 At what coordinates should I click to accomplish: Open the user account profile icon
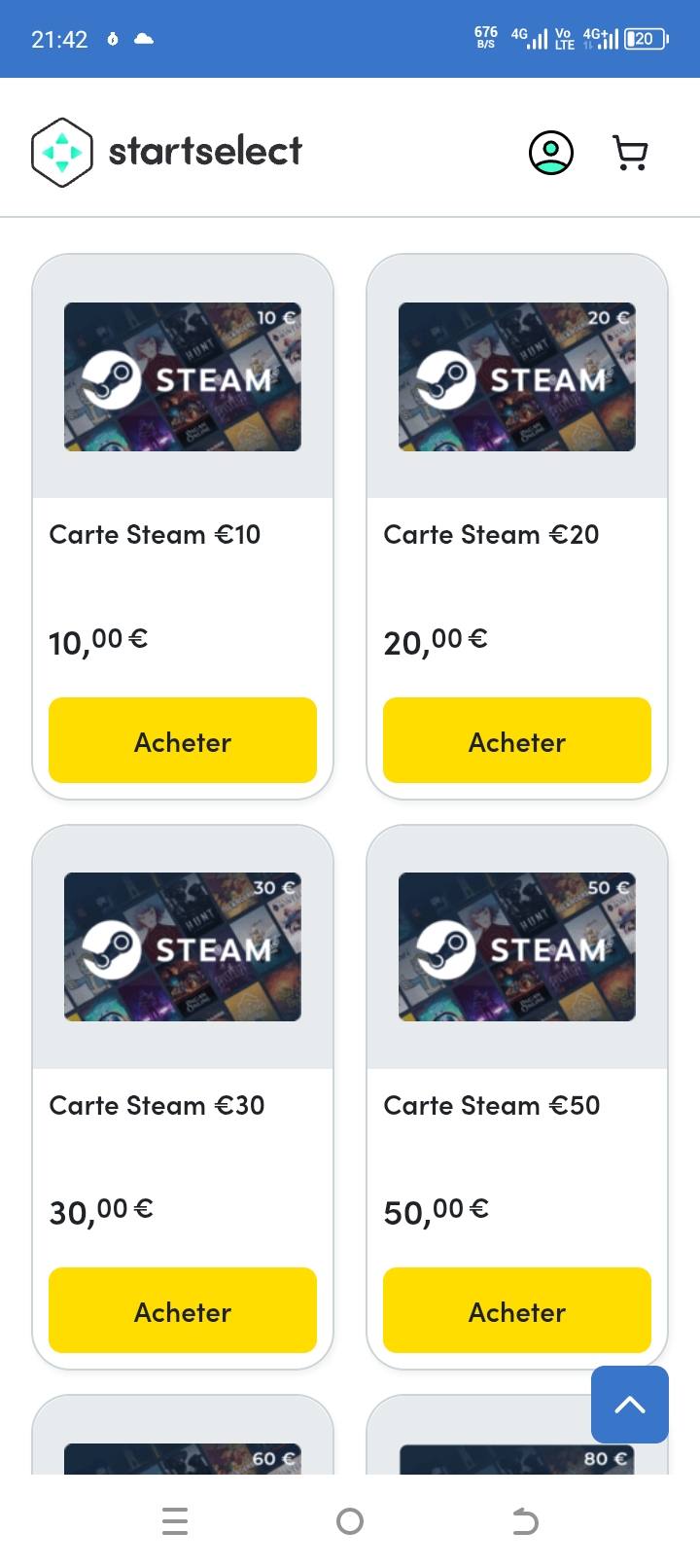(550, 153)
